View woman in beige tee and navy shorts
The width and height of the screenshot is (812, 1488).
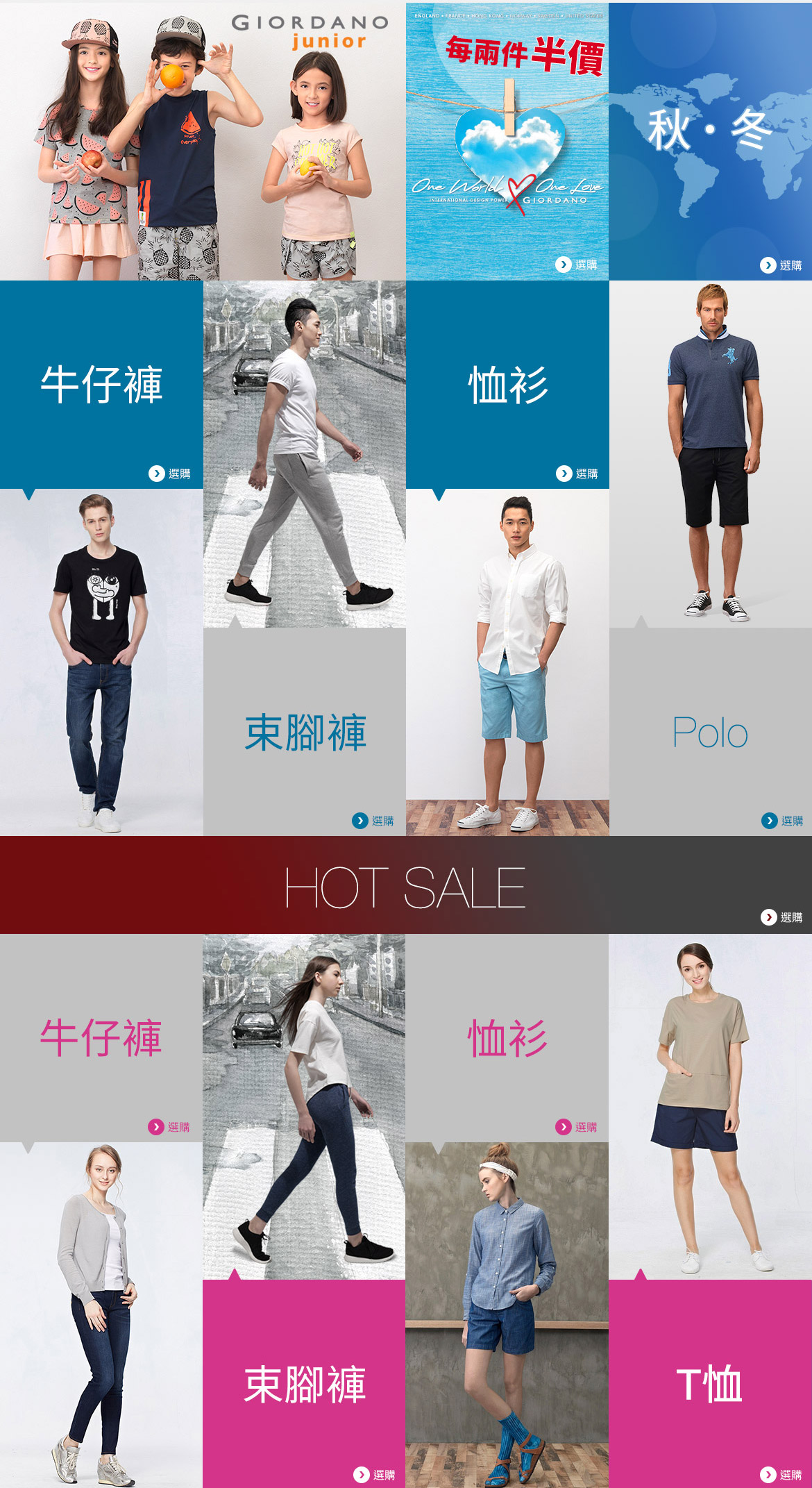710,1106
